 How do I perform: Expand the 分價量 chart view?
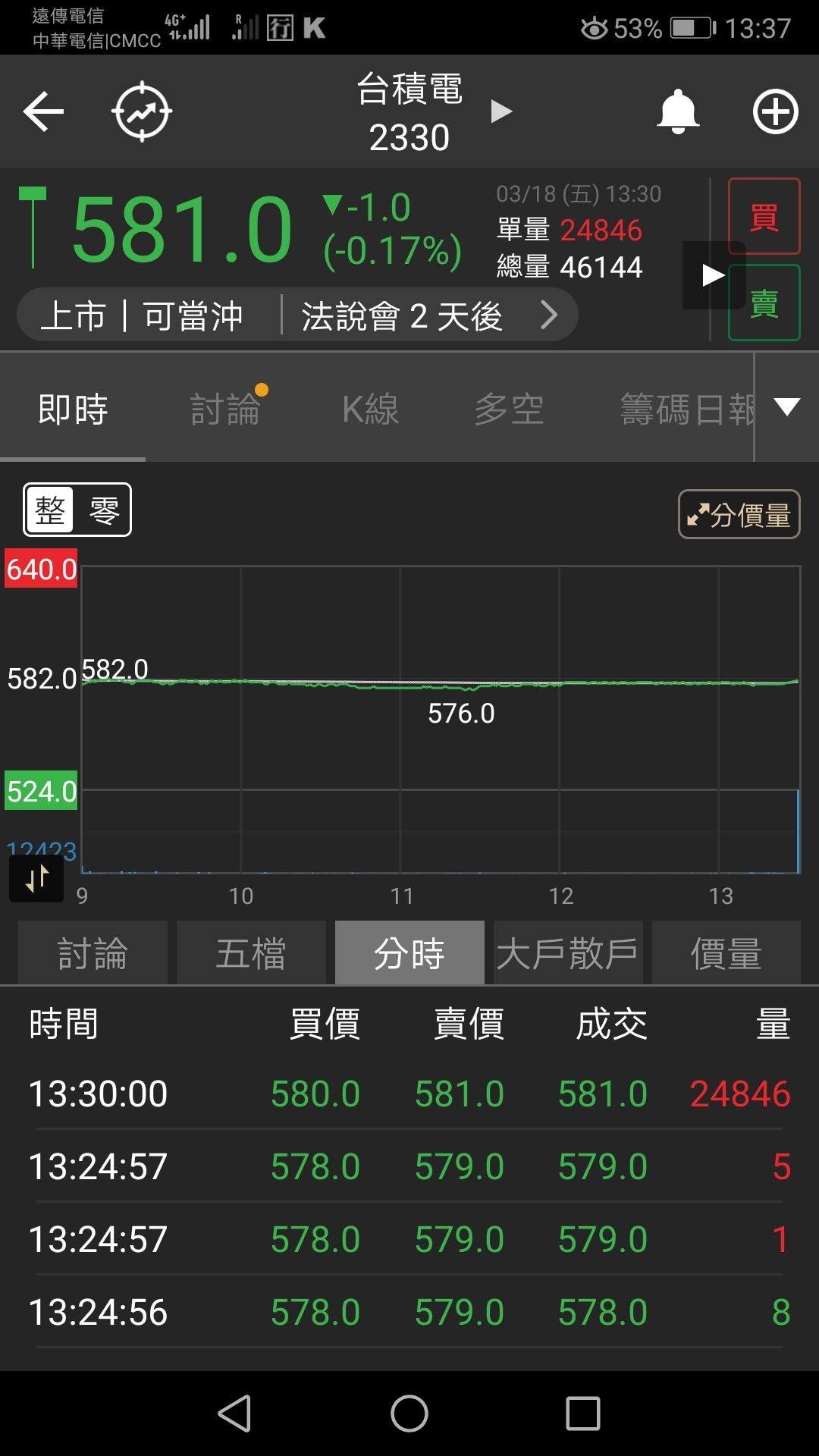point(739,515)
